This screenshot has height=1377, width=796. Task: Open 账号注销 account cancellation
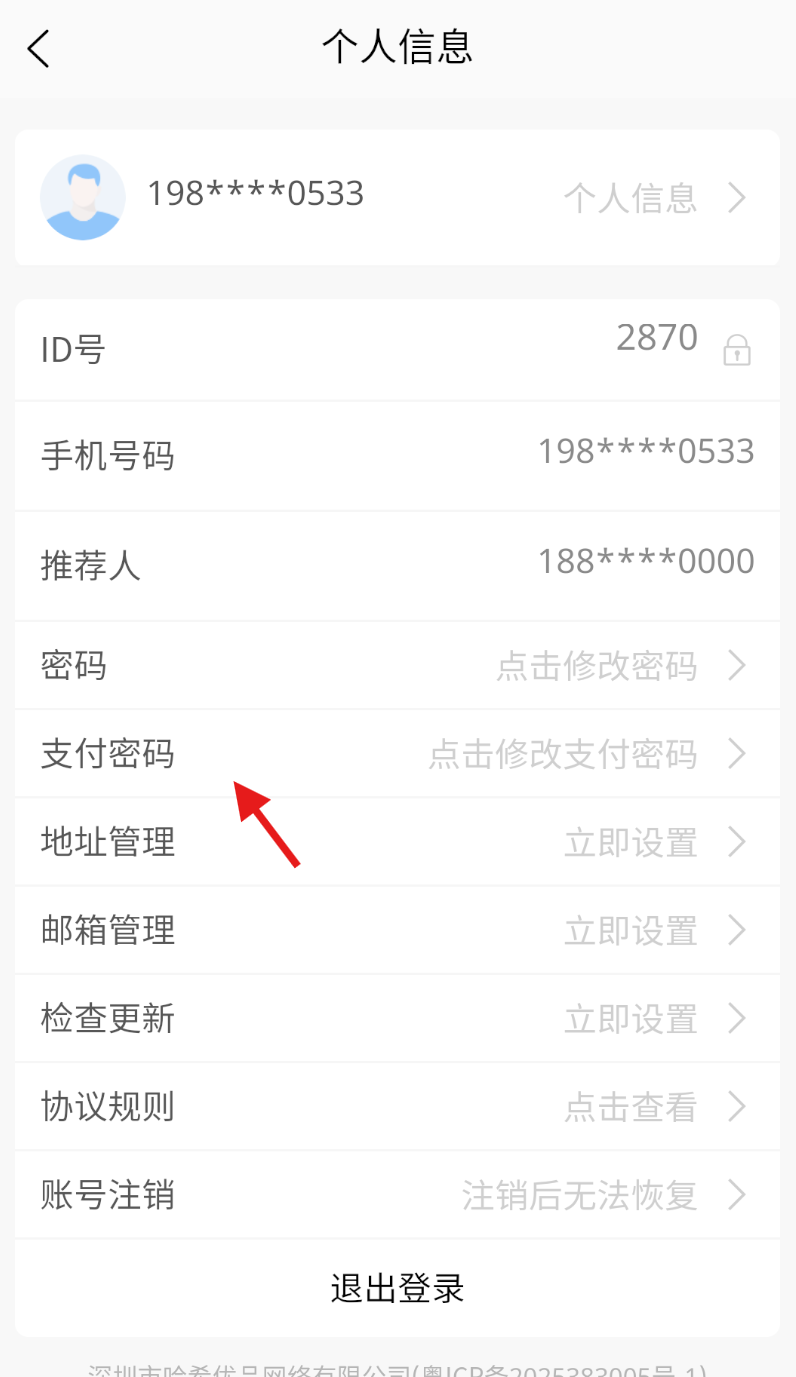tap(397, 1194)
